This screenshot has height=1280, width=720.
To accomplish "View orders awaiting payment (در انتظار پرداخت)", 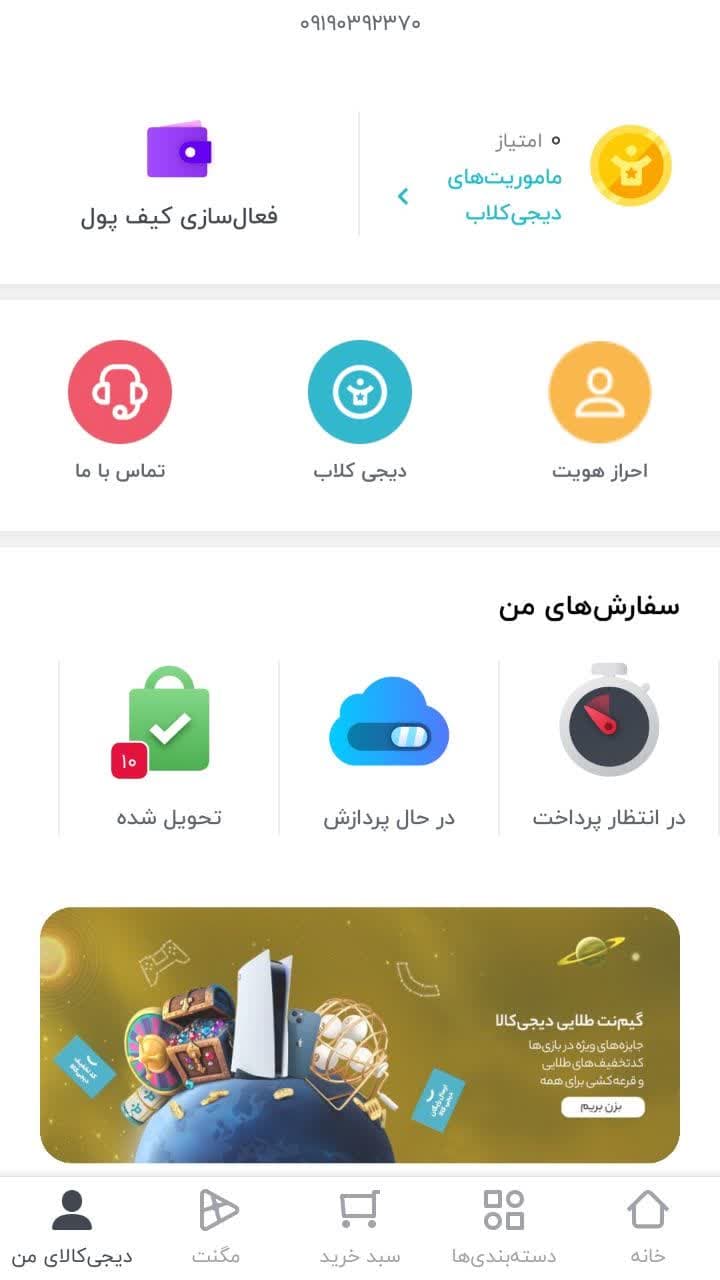I will pyautogui.click(x=609, y=746).
